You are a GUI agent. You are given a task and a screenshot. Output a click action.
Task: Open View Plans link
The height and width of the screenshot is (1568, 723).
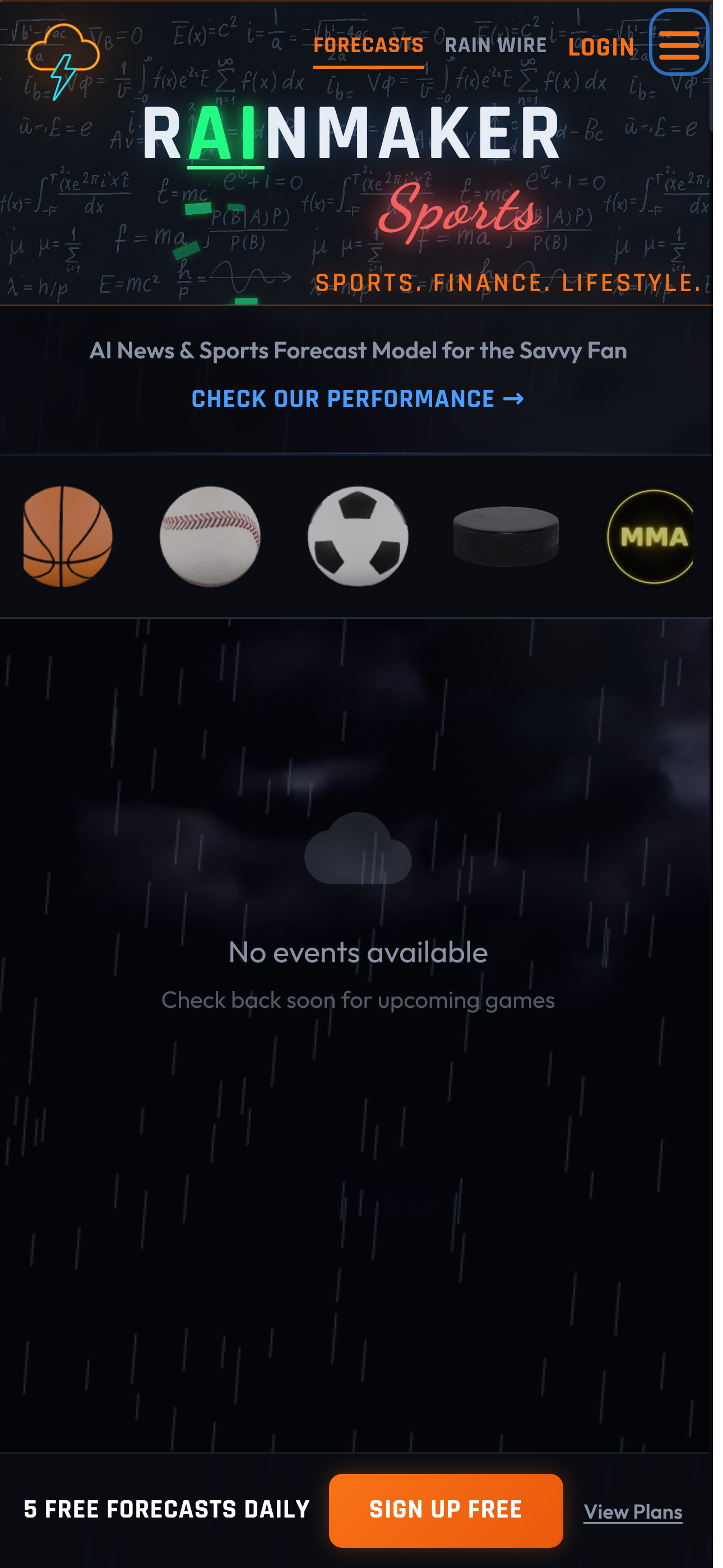click(x=632, y=1512)
